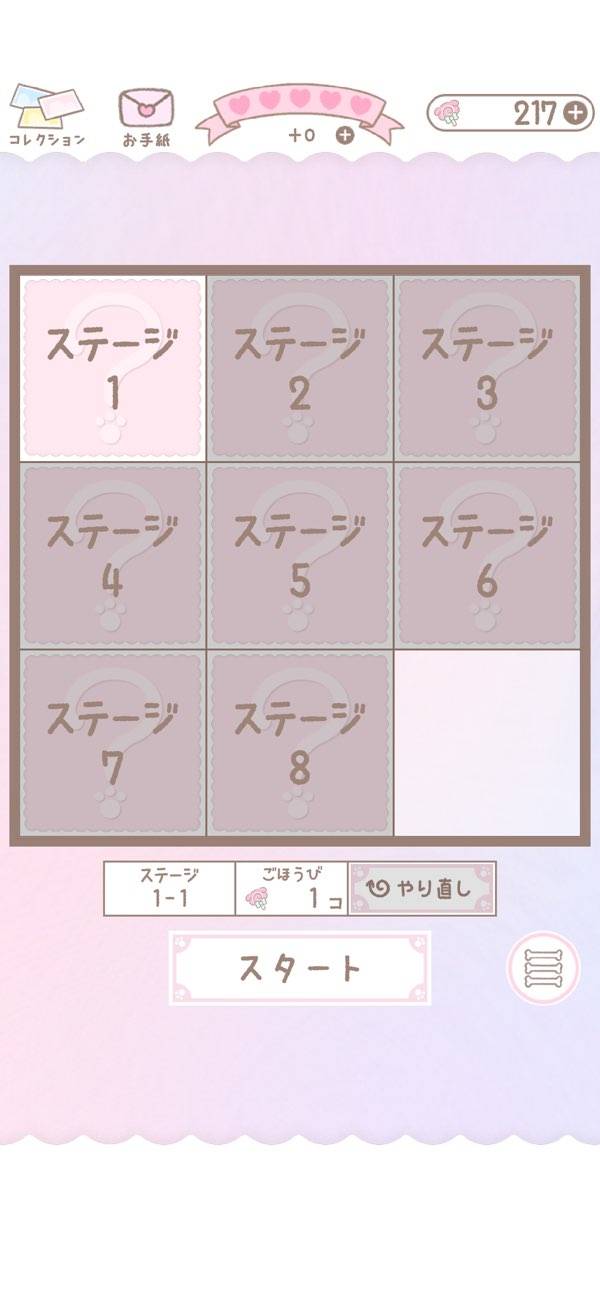Image resolution: width=600 pixels, height=1299 pixels.
Task: Open the コレクション collection
Action: click(x=47, y=115)
